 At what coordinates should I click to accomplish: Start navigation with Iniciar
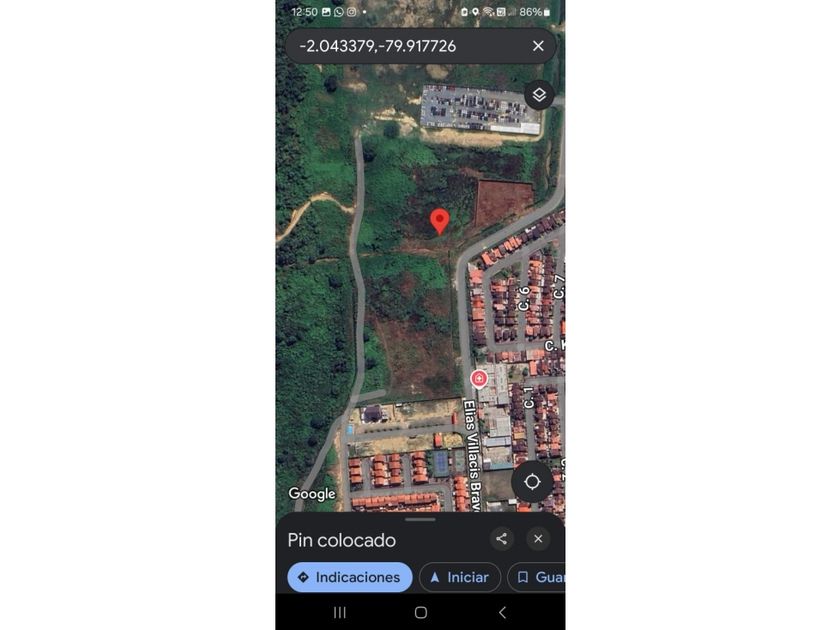(x=459, y=577)
